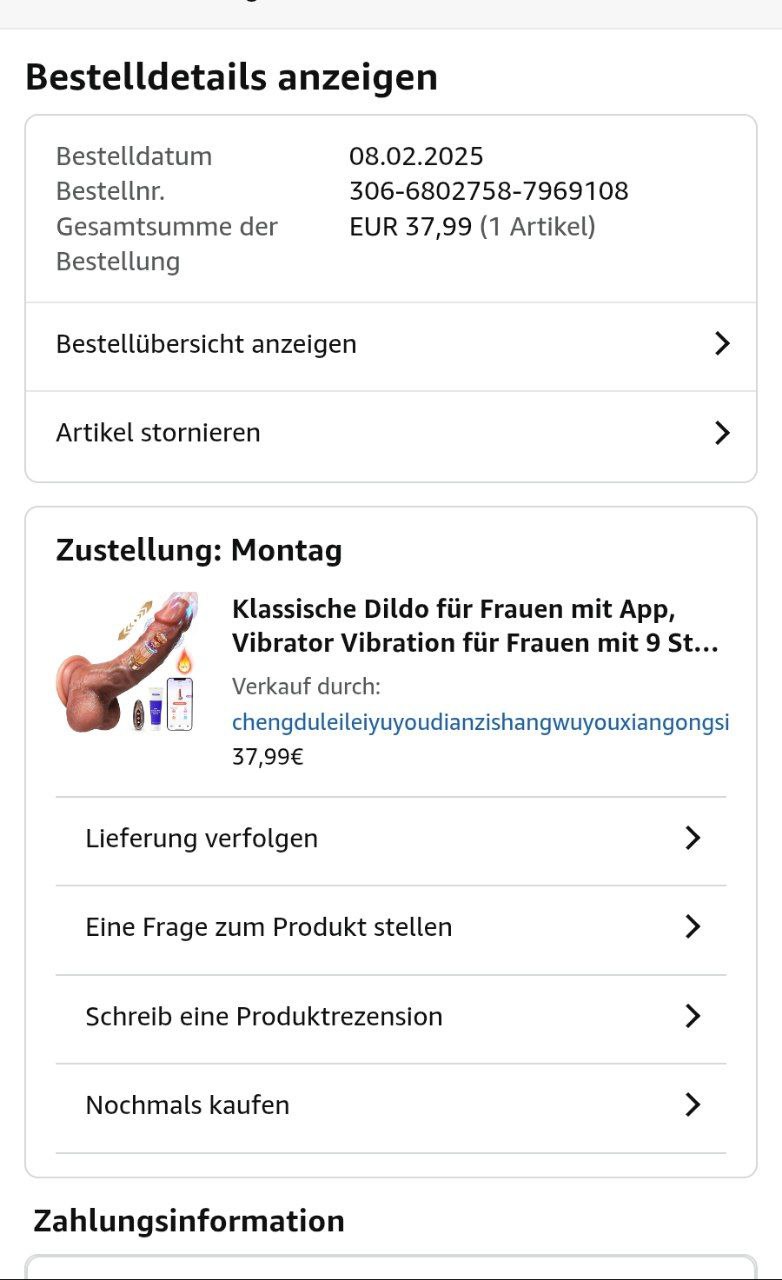Open the ordered product image
The height and width of the screenshot is (1280, 782).
(x=127, y=663)
